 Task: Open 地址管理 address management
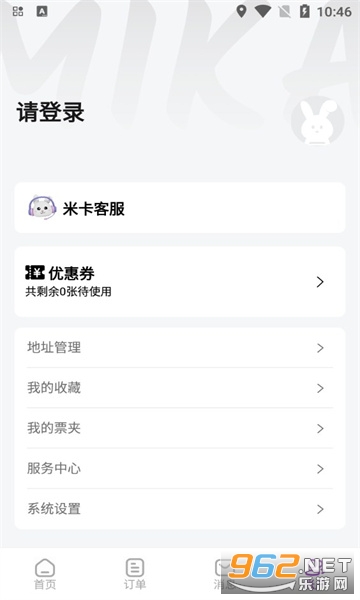click(180, 348)
